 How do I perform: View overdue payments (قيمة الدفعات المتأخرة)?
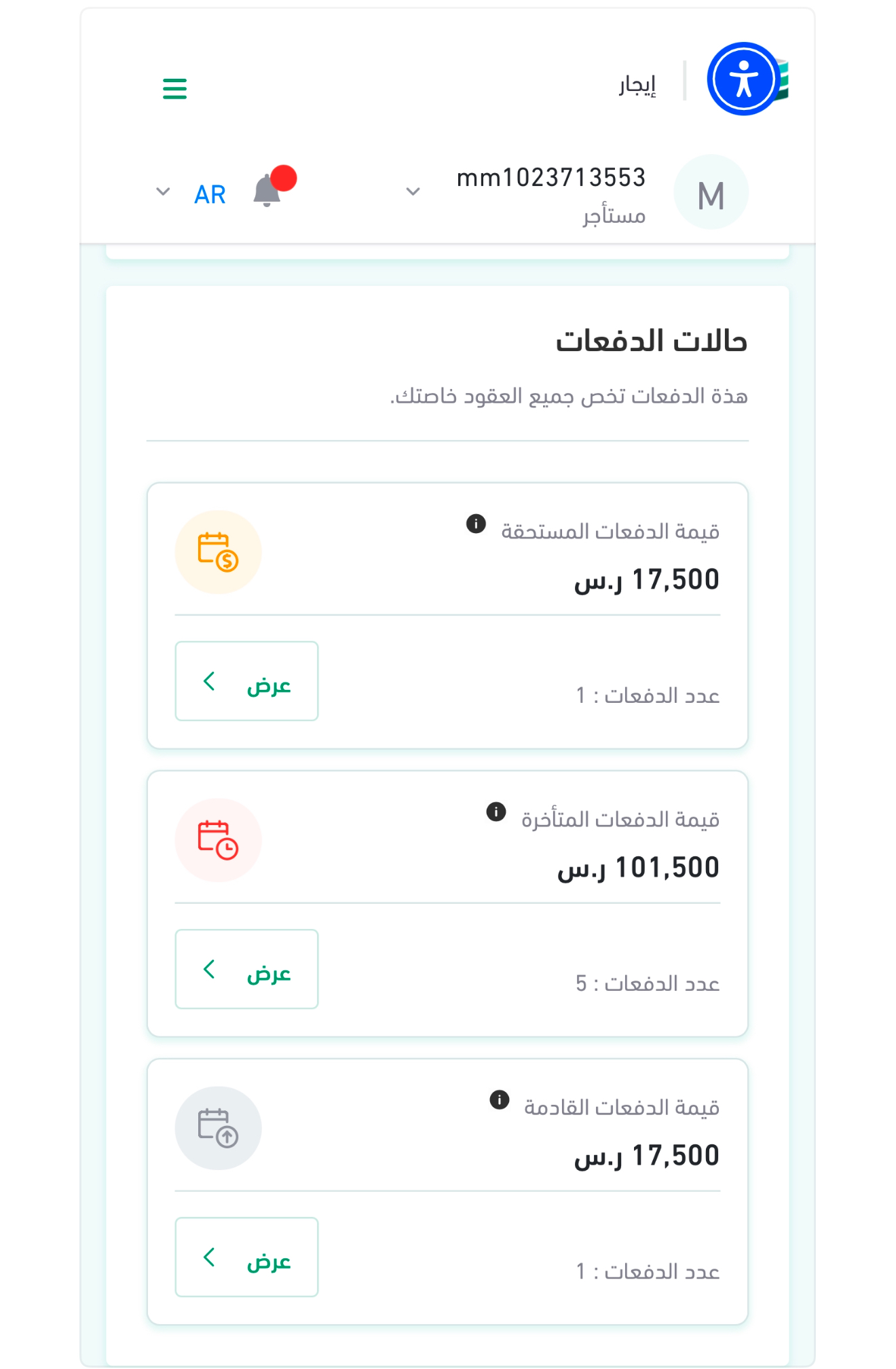pos(246,969)
